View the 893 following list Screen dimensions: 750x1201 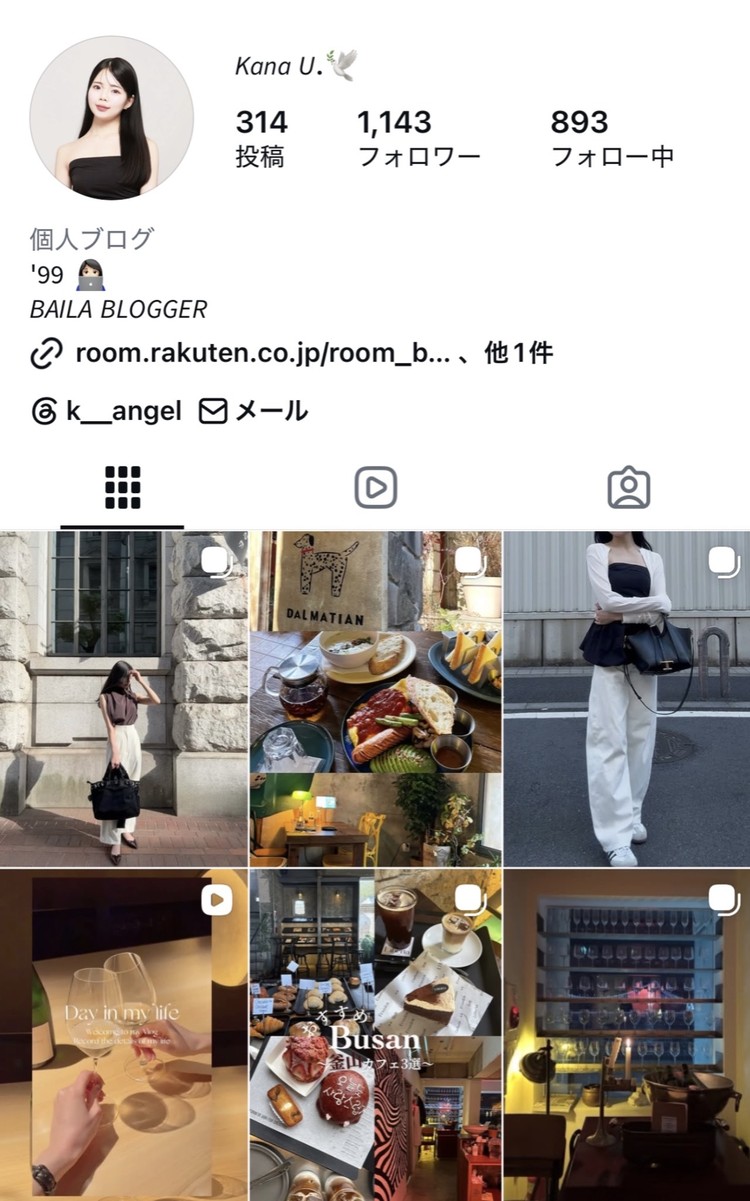(612, 138)
